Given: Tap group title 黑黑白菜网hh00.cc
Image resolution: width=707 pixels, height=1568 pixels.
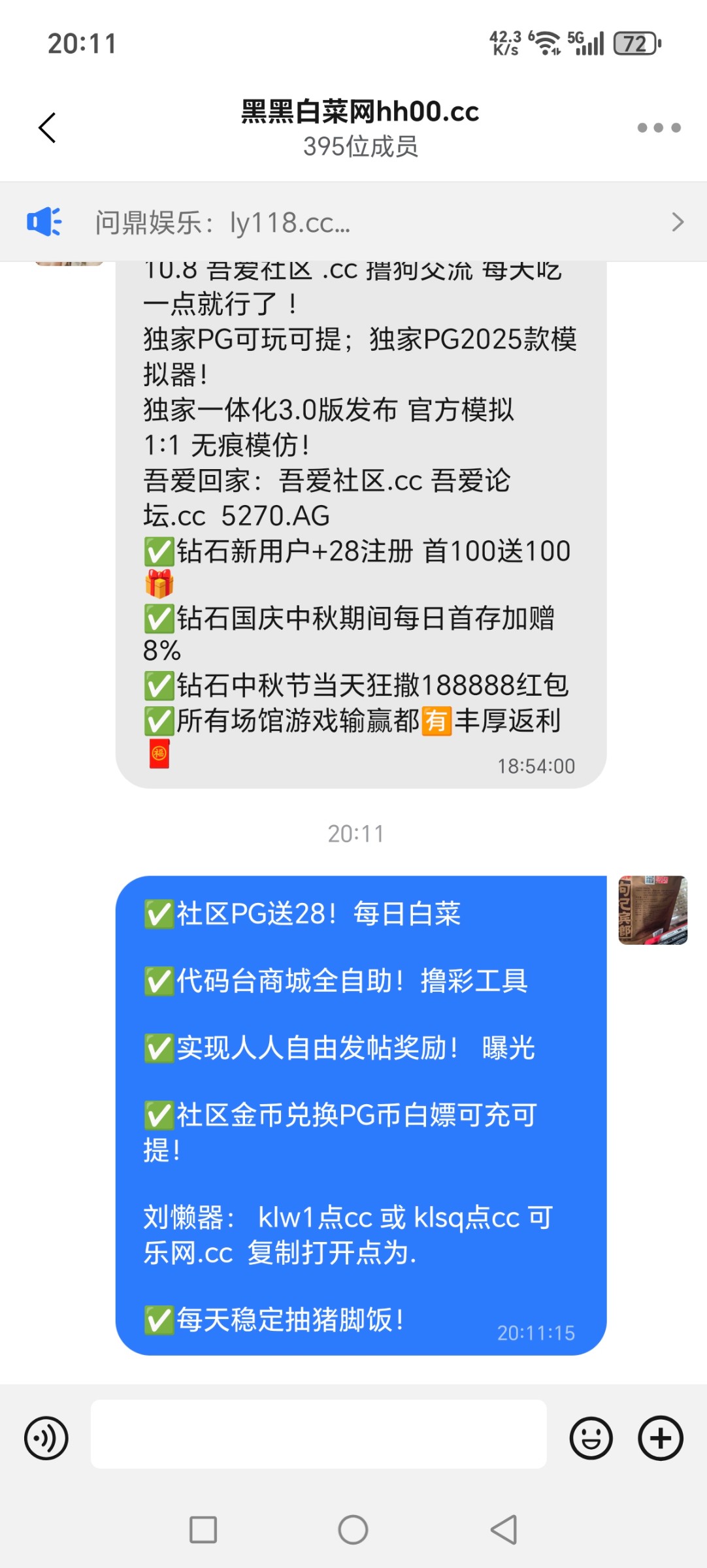Looking at the screenshot, I should pos(358,112).
